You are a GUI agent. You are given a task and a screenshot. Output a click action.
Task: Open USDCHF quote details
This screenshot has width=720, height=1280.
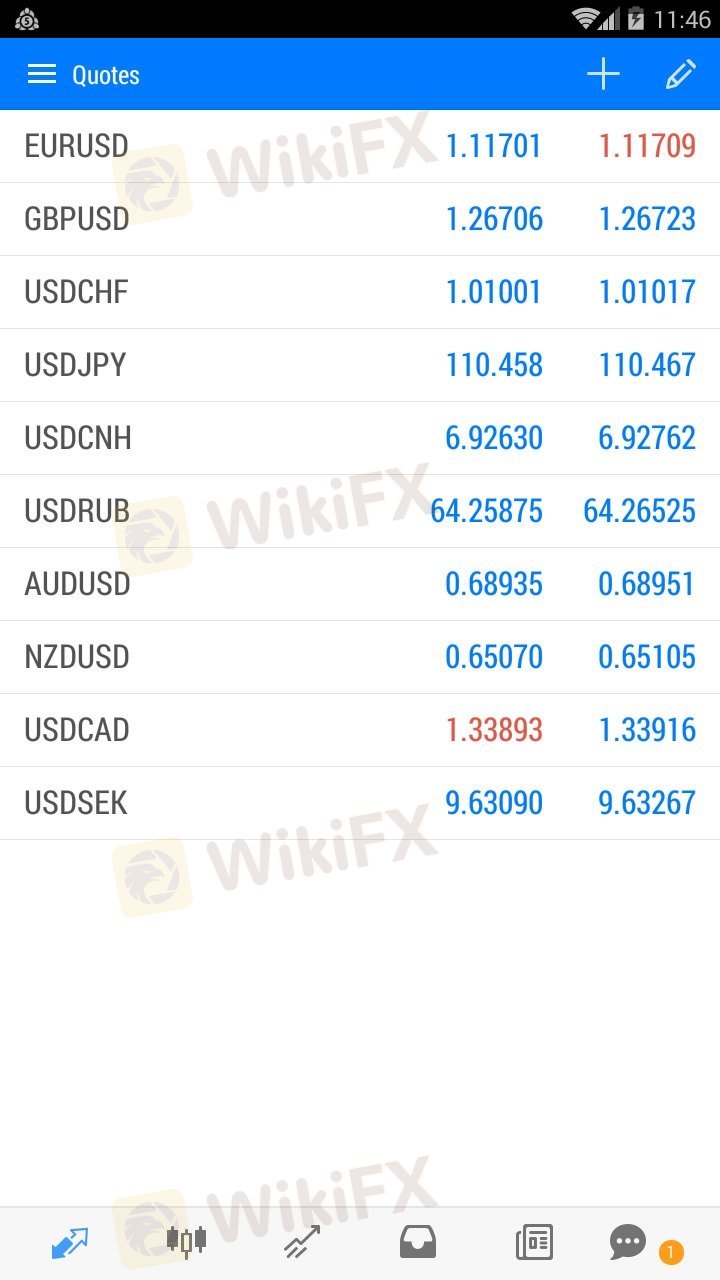click(x=360, y=292)
